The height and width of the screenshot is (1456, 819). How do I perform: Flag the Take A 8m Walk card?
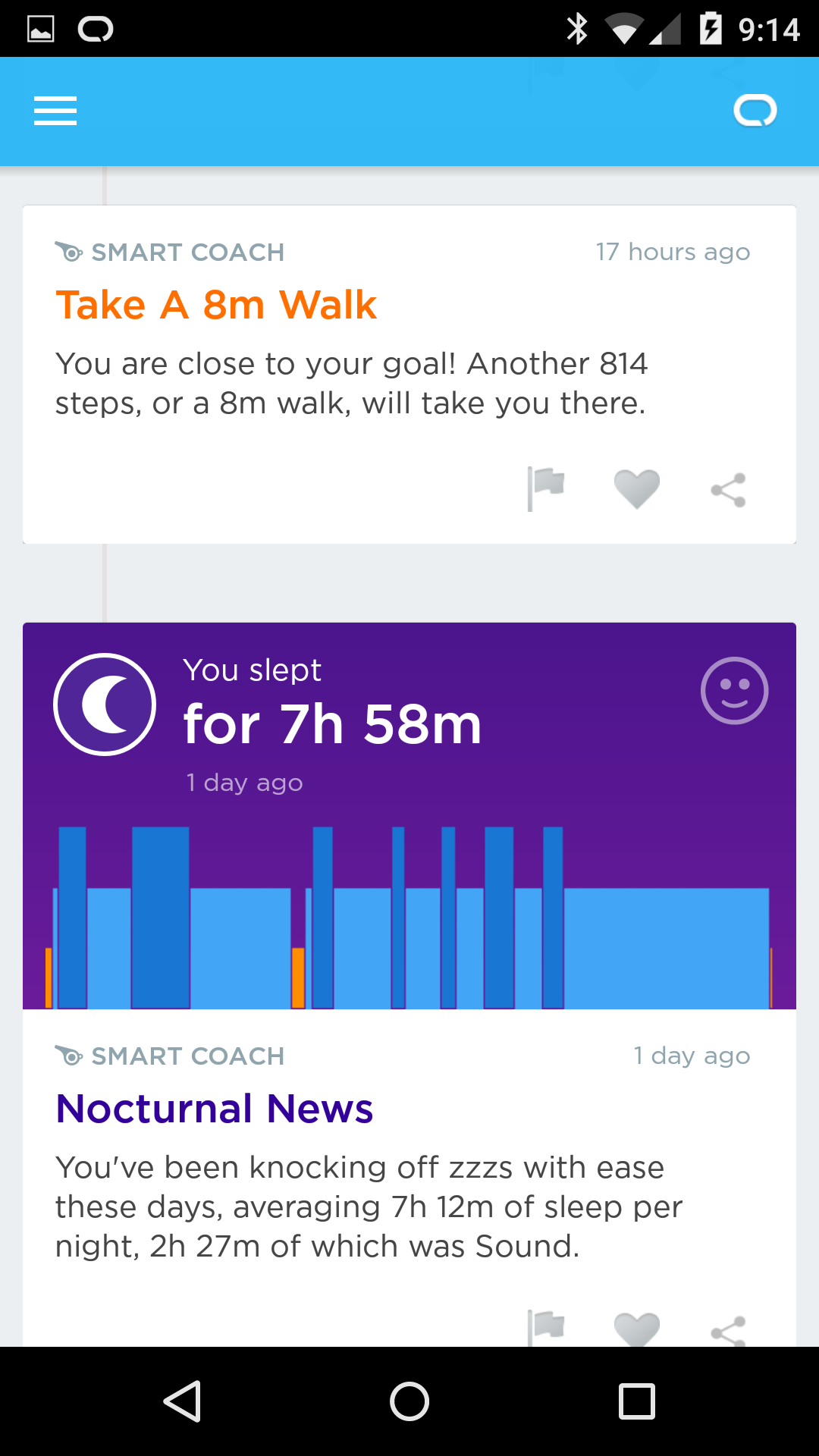pos(546,488)
